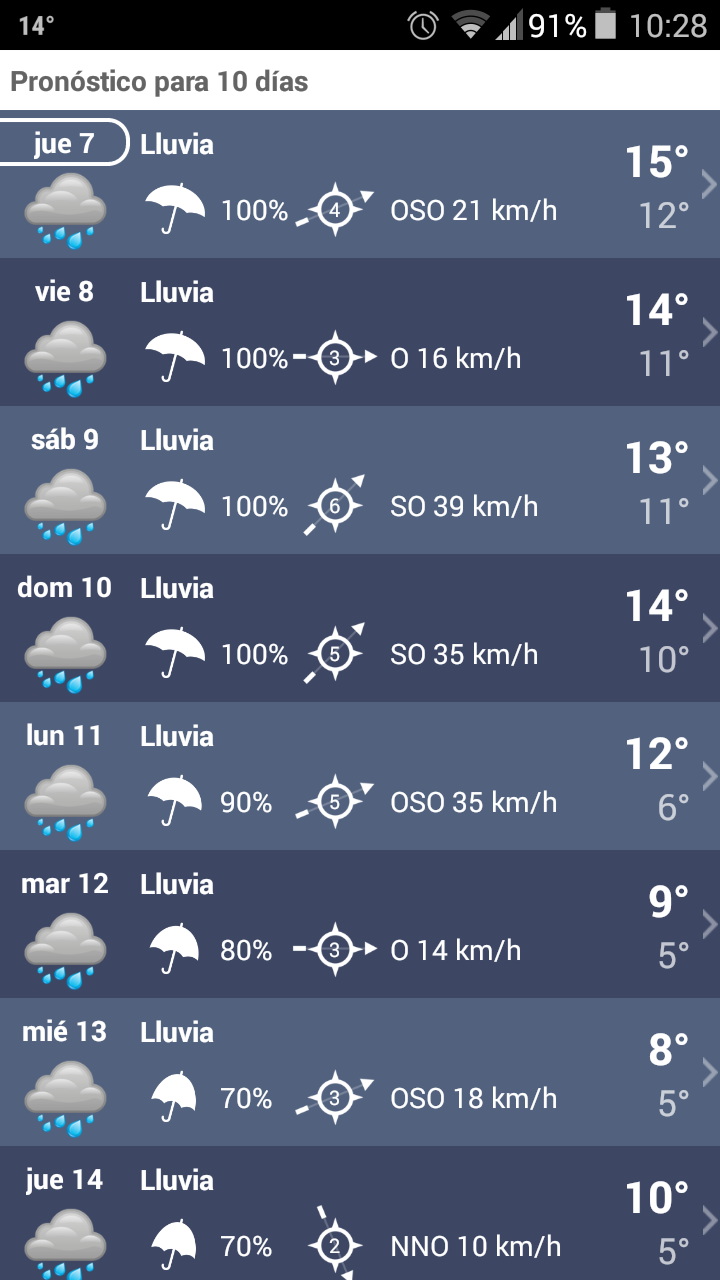
Task: Show details for mar 12
Action: tap(360, 924)
